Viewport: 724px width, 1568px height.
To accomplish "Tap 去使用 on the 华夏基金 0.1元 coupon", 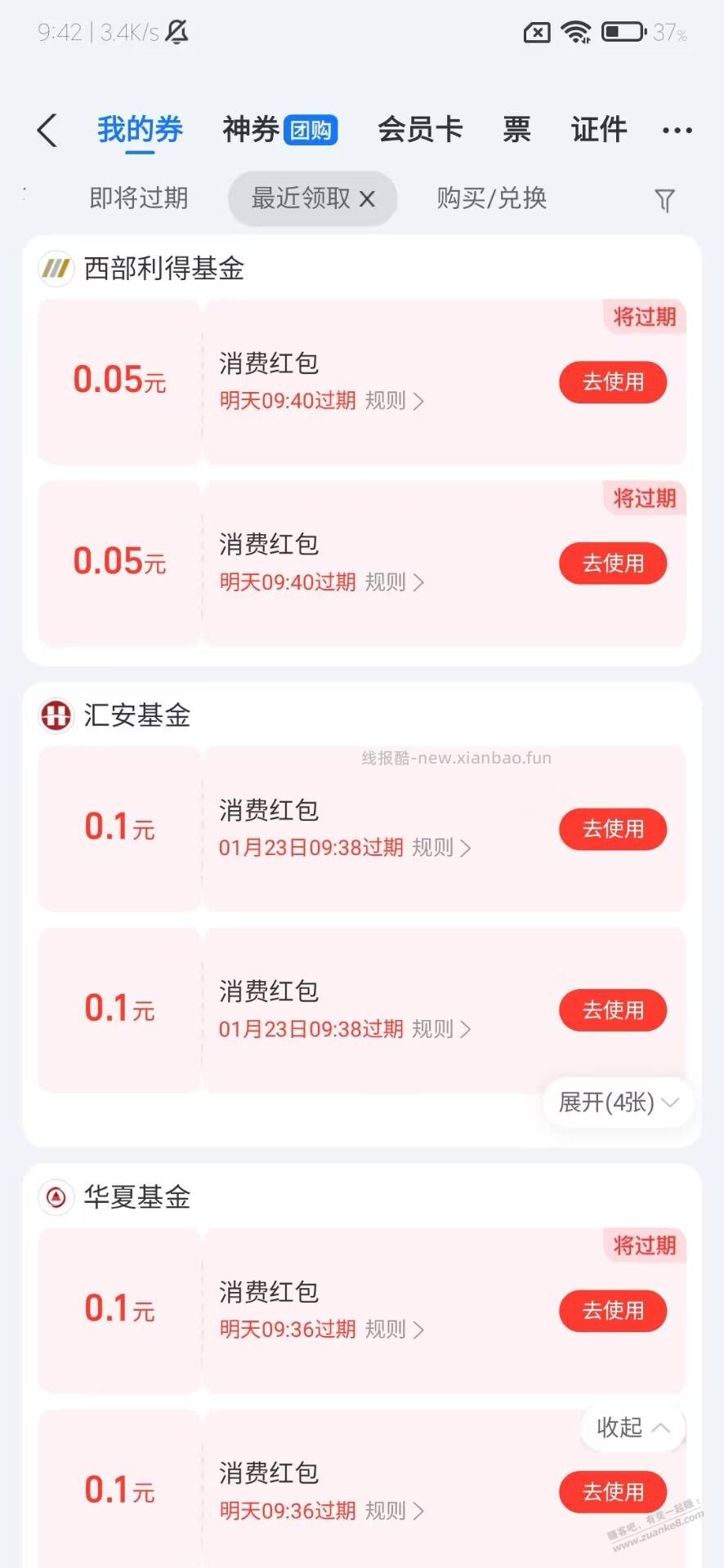I will pos(613,1310).
